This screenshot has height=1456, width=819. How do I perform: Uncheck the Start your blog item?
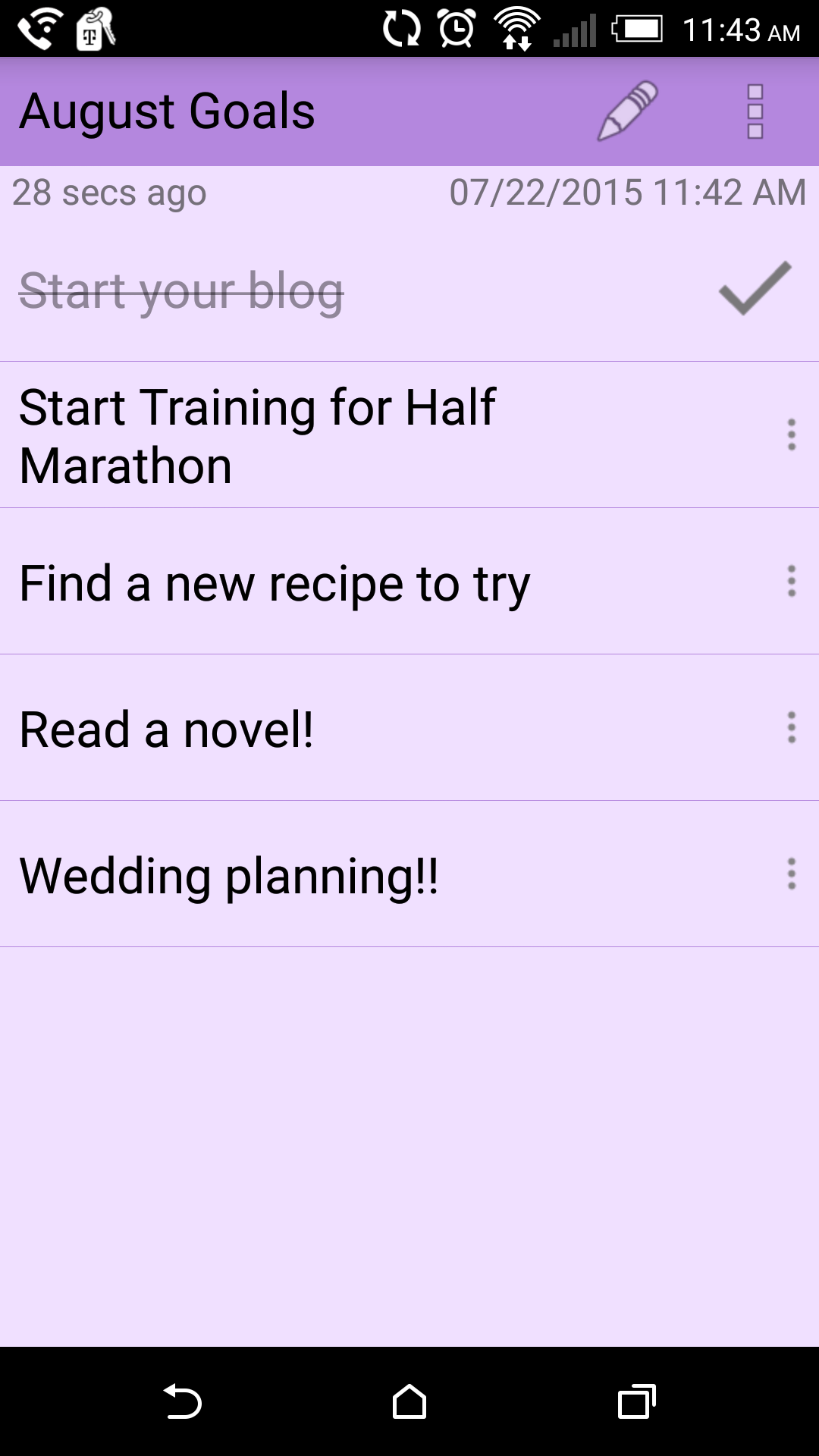755,289
